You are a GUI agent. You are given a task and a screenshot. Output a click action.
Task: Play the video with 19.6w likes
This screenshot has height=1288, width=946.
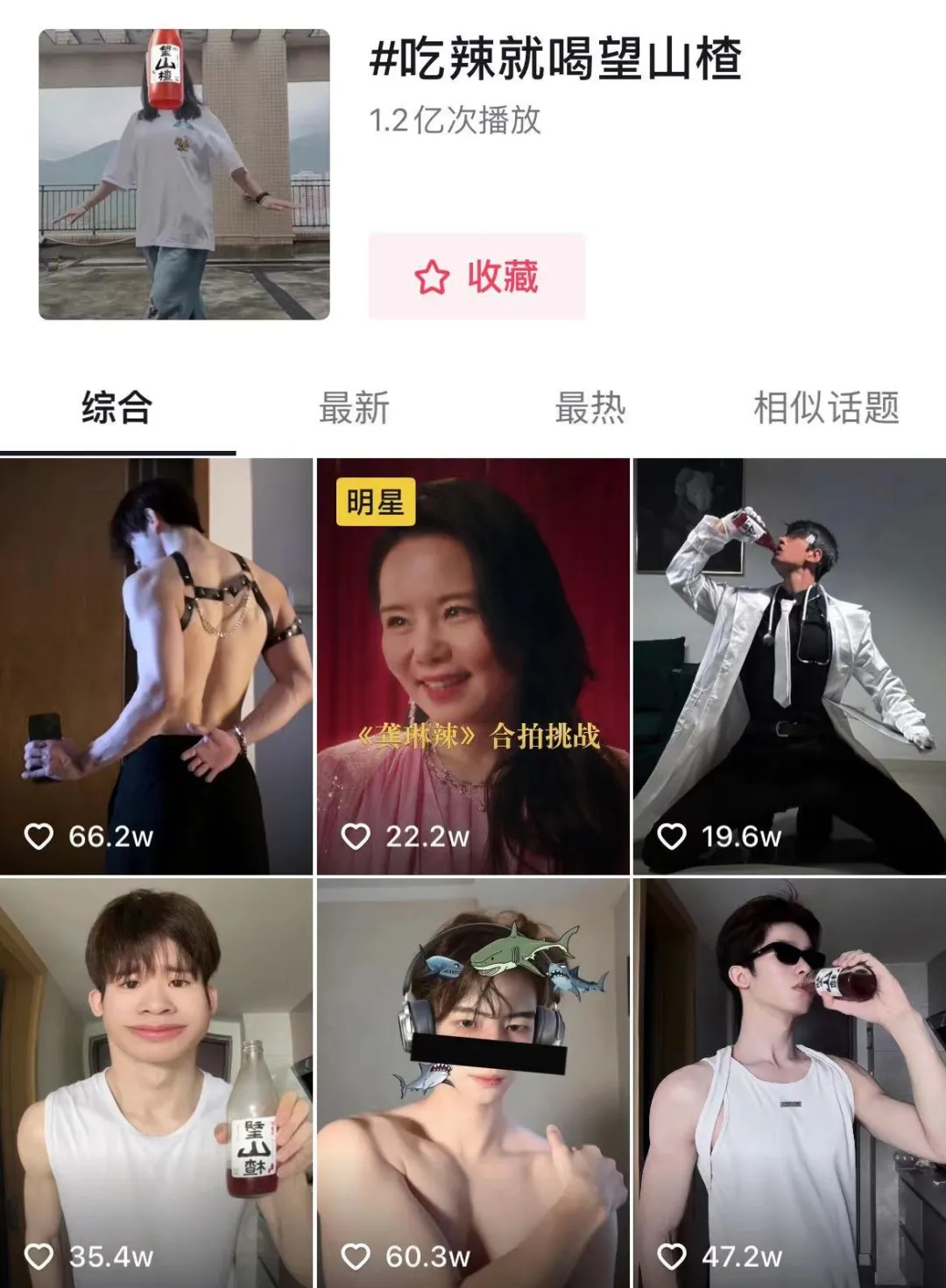pyautogui.click(x=789, y=665)
